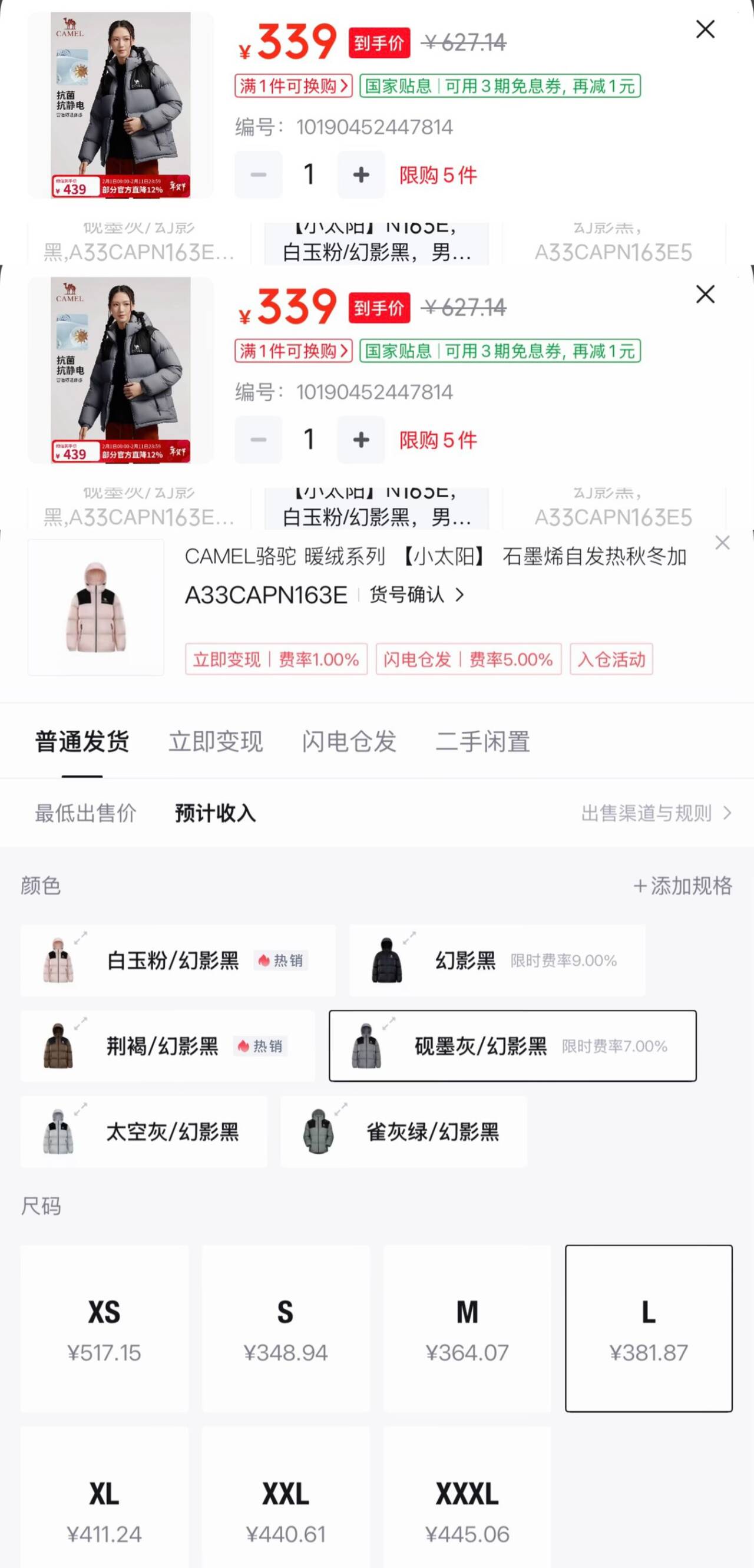Switch to 预计收入 view

click(x=215, y=813)
